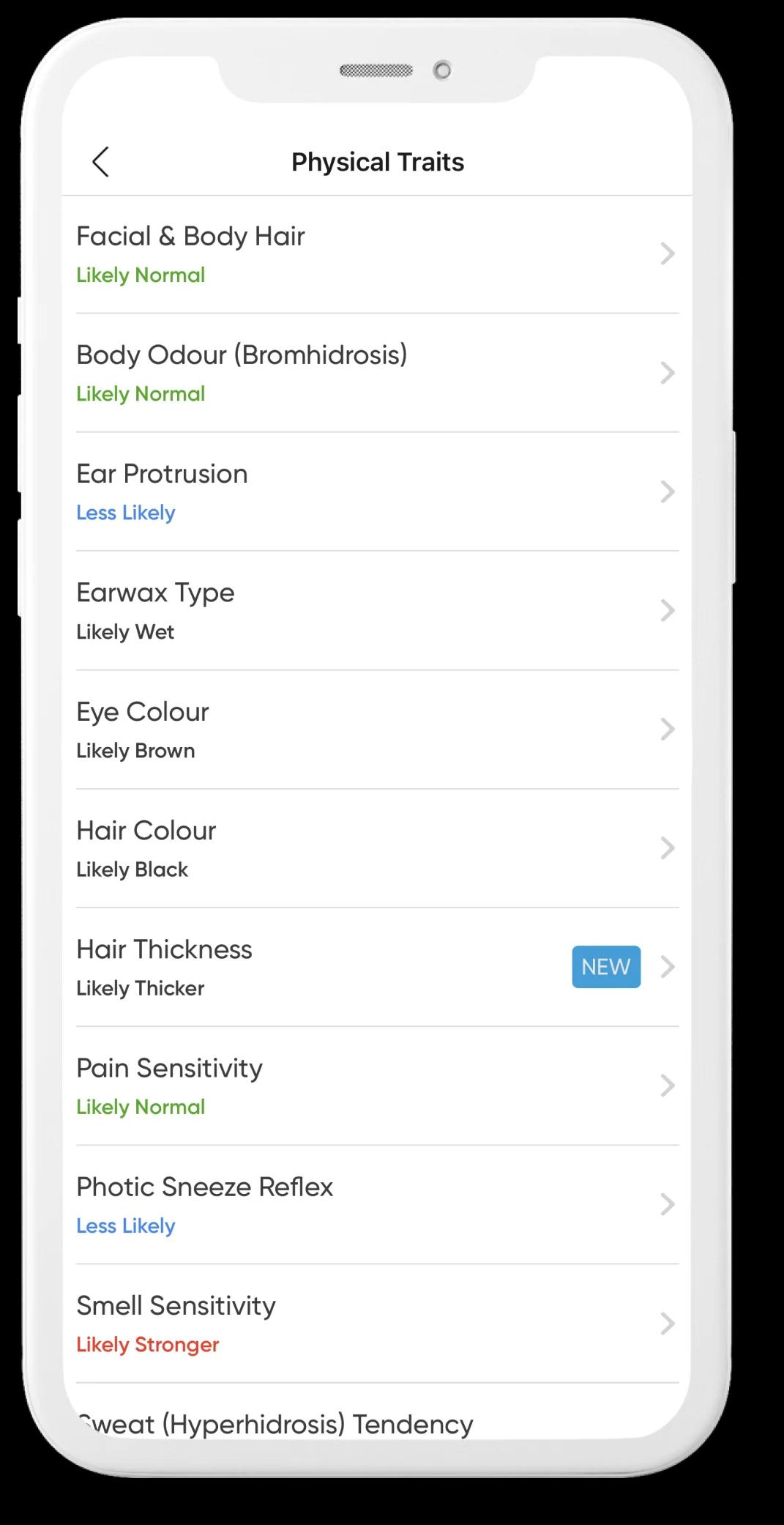View Pain Sensitivity details
The height and width of the screenshot is (1525, 784).
pyautogui.click(x=377, y=1086)
